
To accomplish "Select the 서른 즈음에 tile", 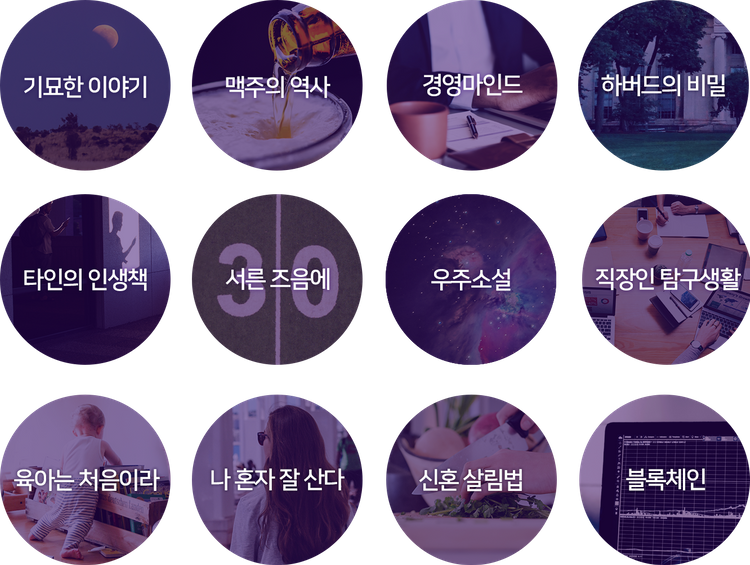I will [277, 280].
